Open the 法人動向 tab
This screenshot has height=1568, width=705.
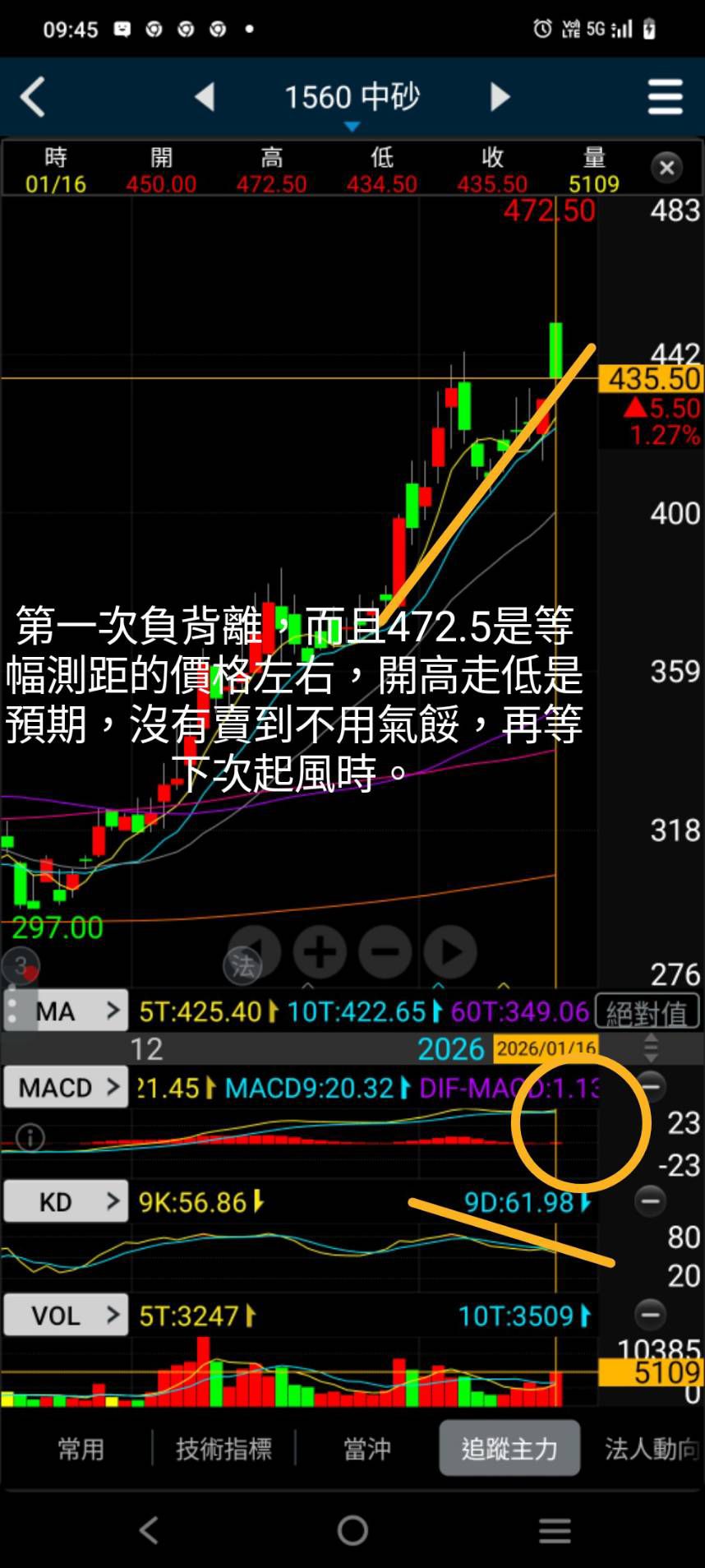(x=651, y=1449)
